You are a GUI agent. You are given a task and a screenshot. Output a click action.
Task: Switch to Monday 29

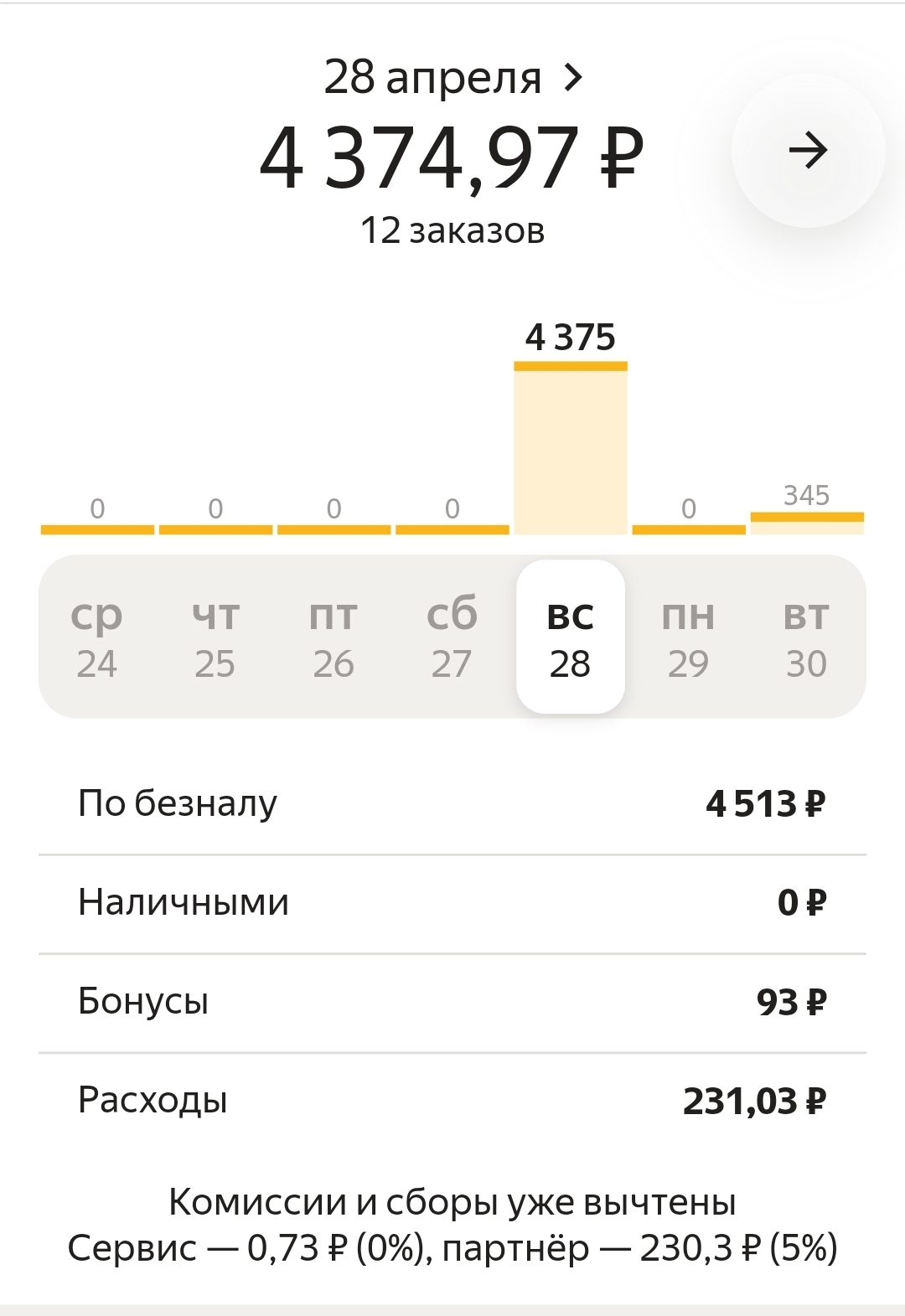(x=688, y=637)
